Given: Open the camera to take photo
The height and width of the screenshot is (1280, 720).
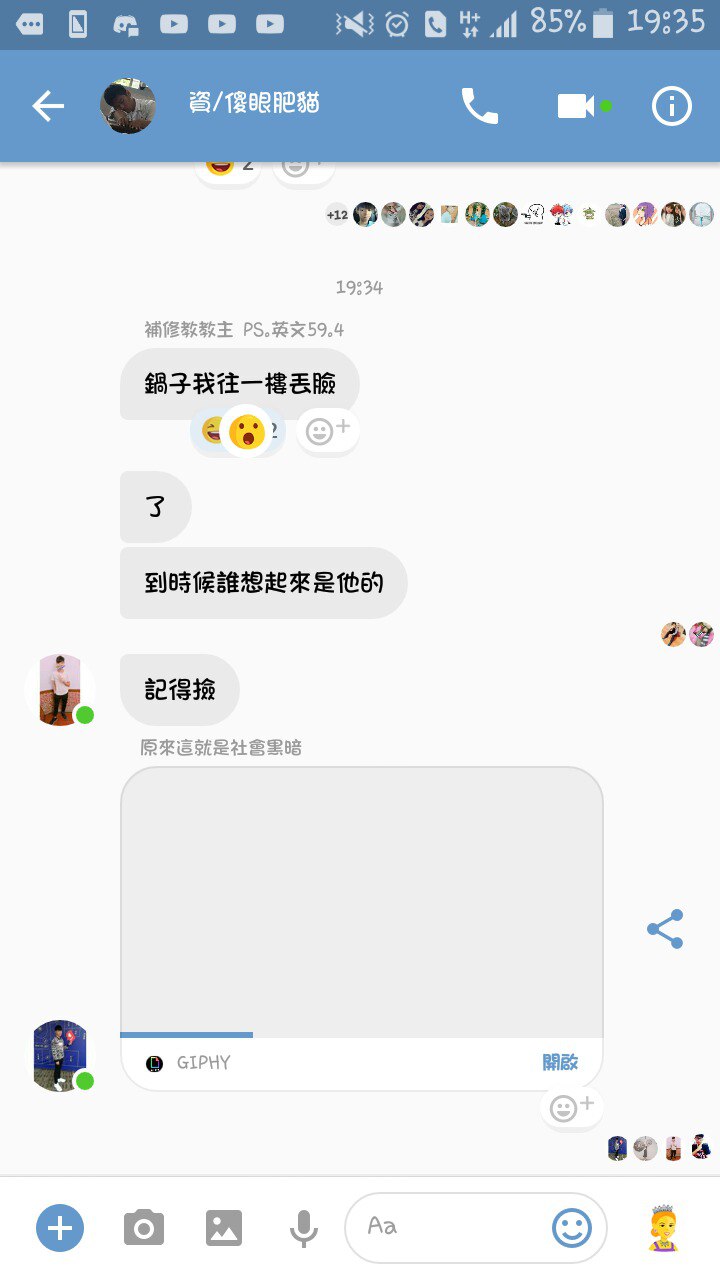Looking at the screenshot, I should click(x=144, y=1227).
